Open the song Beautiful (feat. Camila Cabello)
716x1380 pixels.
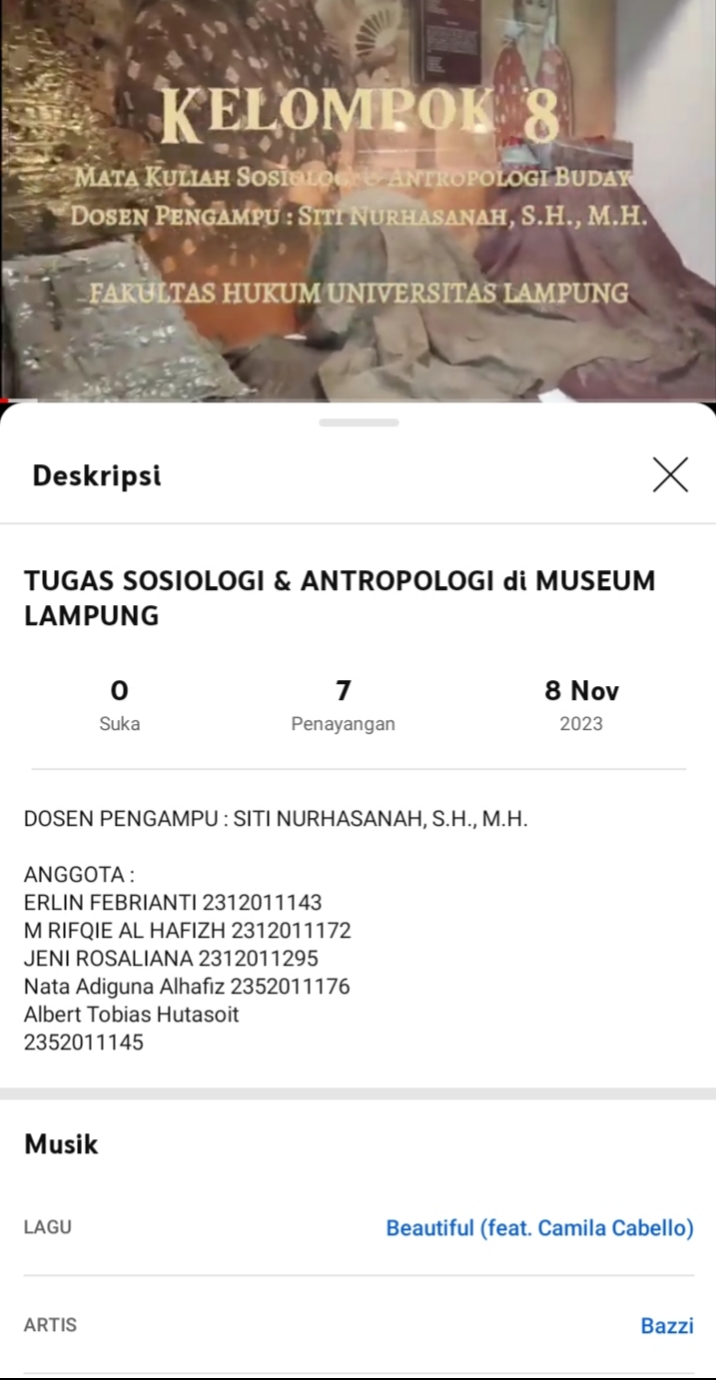click(x=539, y=1228)
